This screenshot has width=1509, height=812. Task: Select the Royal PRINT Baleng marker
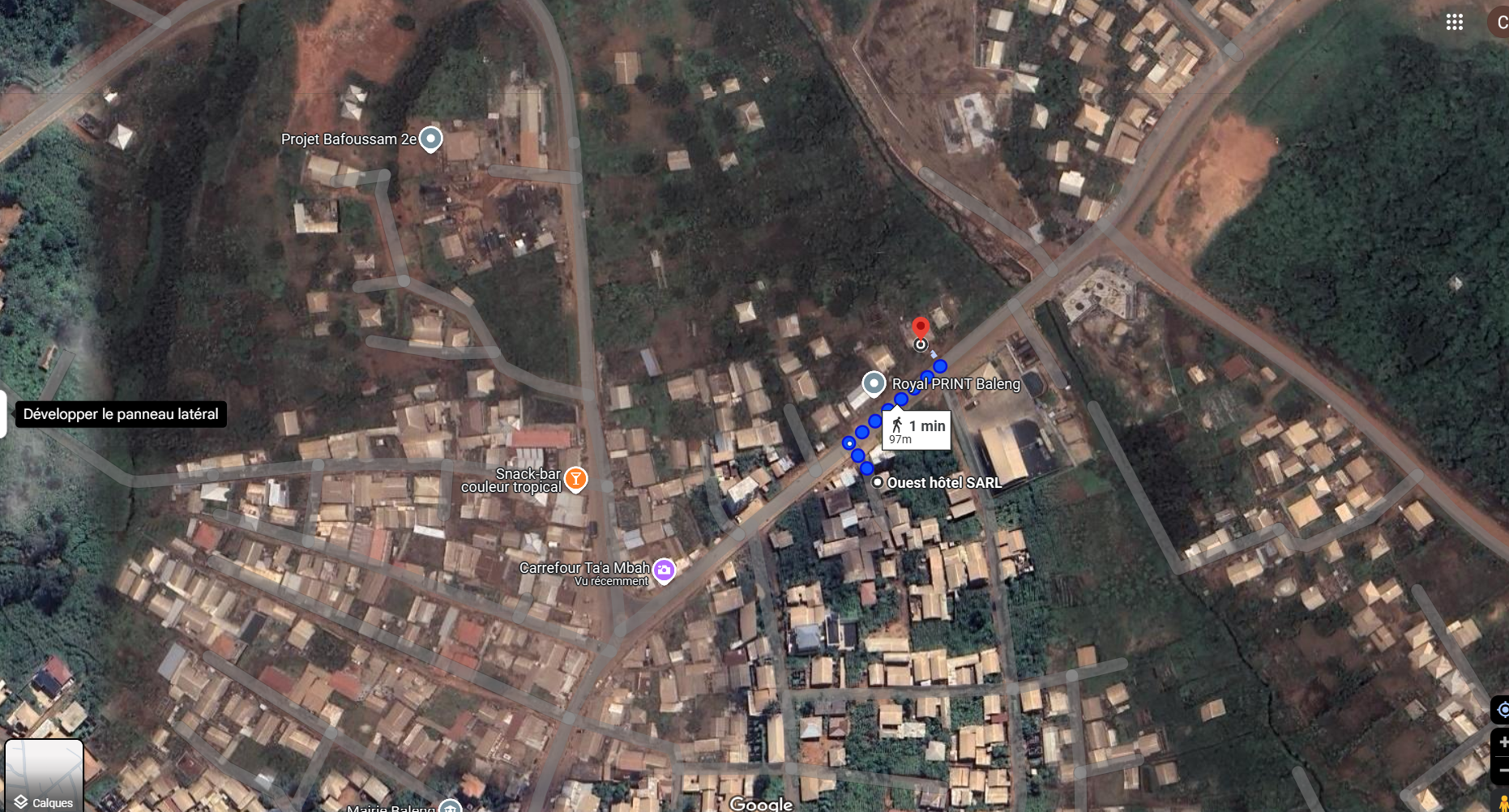(874, 382)
